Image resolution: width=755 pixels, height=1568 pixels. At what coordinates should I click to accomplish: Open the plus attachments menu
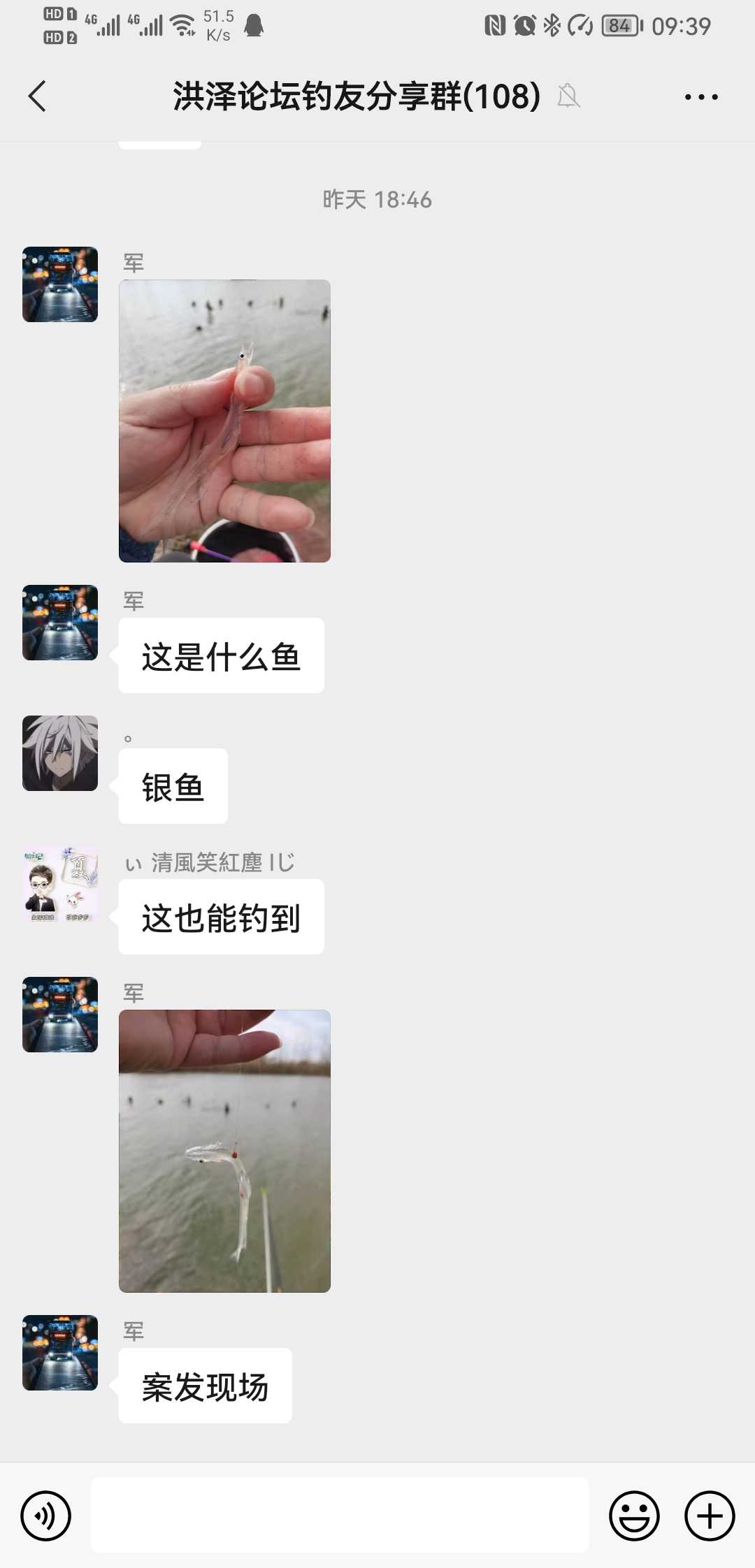click(x=710, y=1516)
